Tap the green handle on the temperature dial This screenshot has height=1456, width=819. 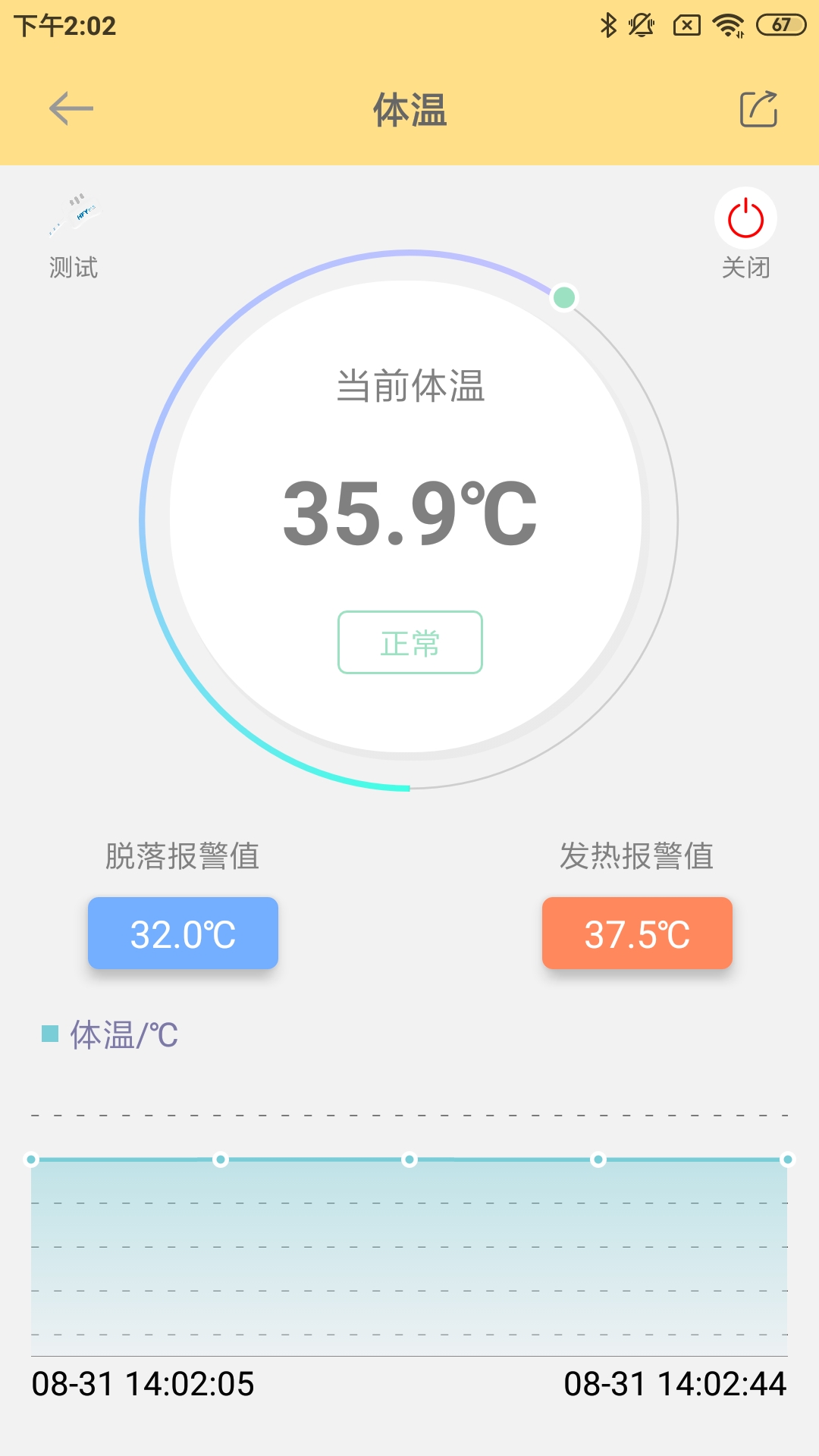tap(563, 297)
